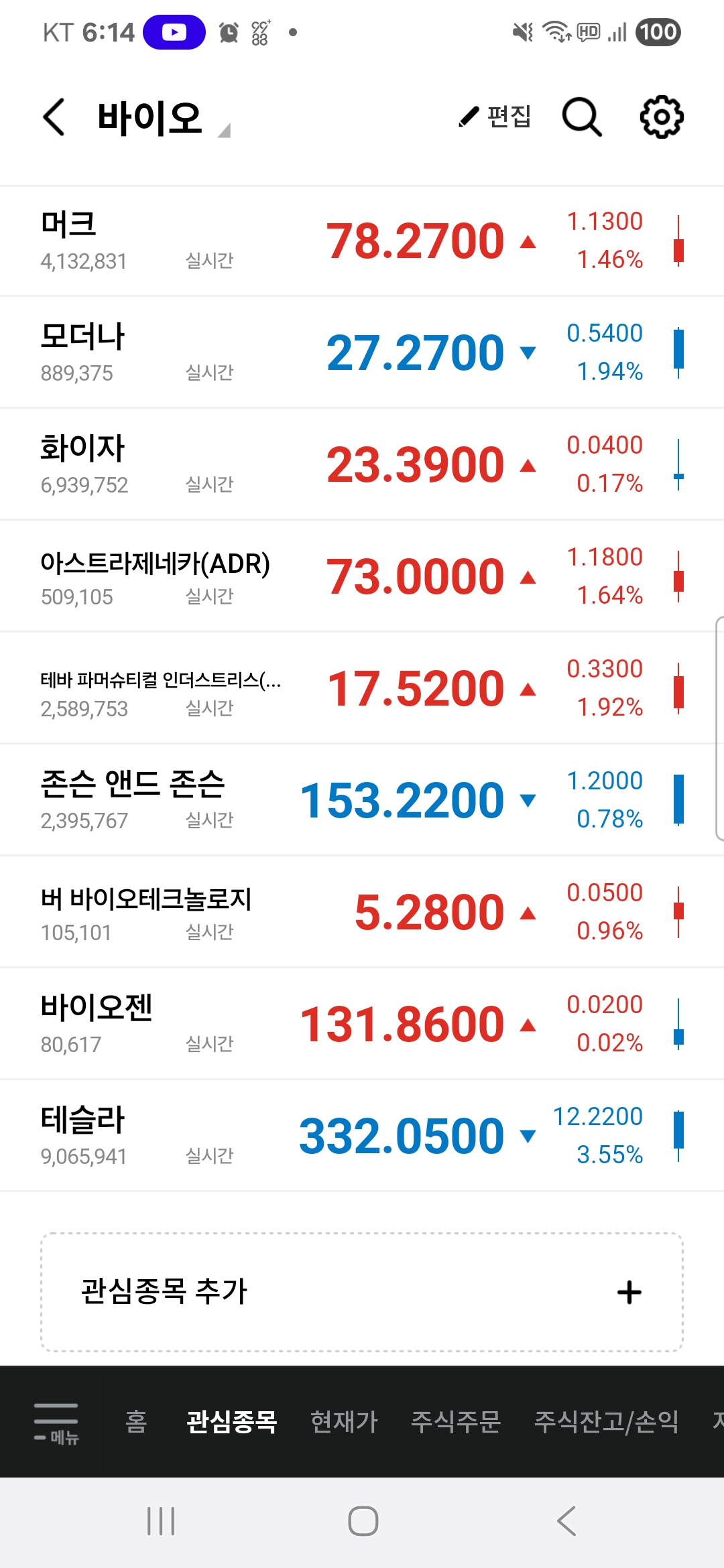Go back using the top-left arrow
724x1568 pixels.
tap(54, 117)
